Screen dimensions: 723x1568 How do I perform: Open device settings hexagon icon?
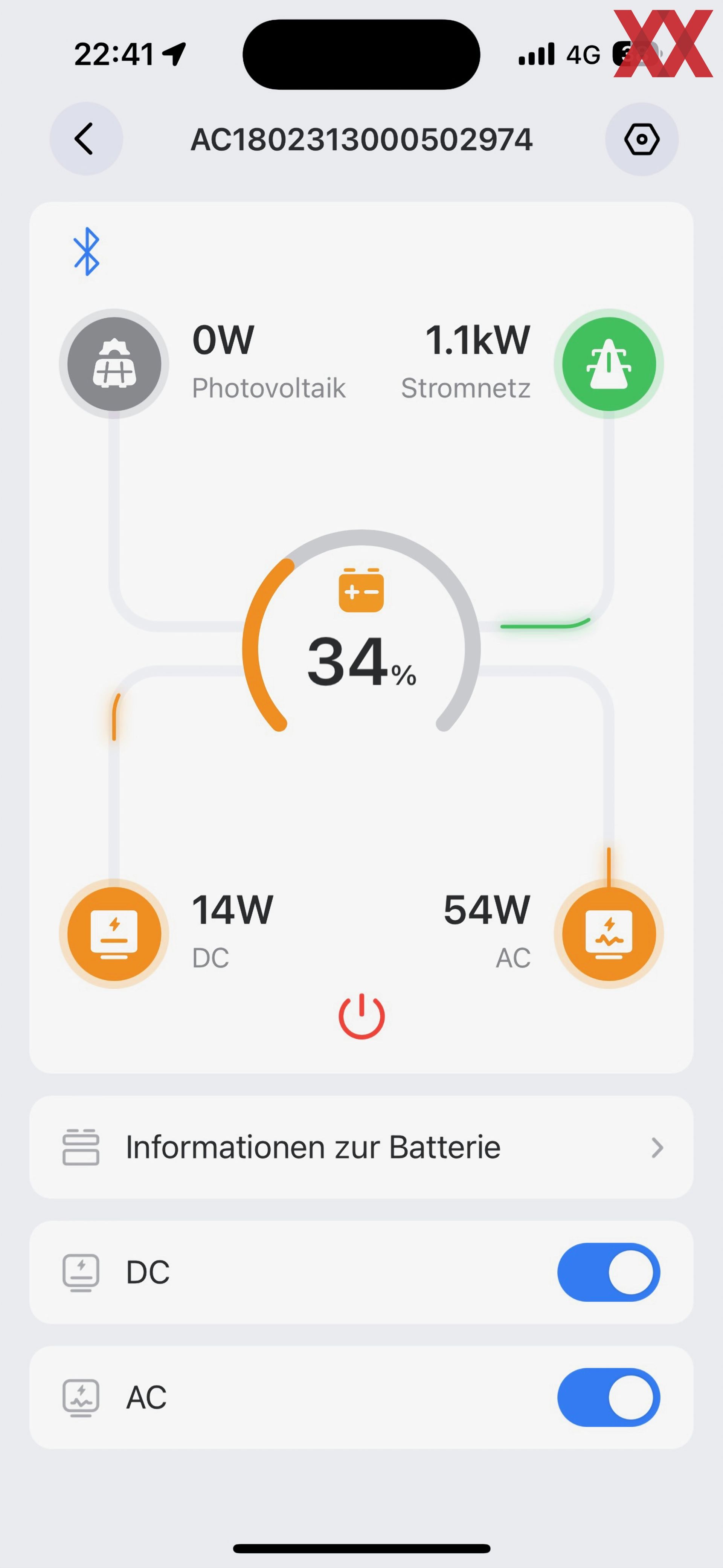click(641, 139)
